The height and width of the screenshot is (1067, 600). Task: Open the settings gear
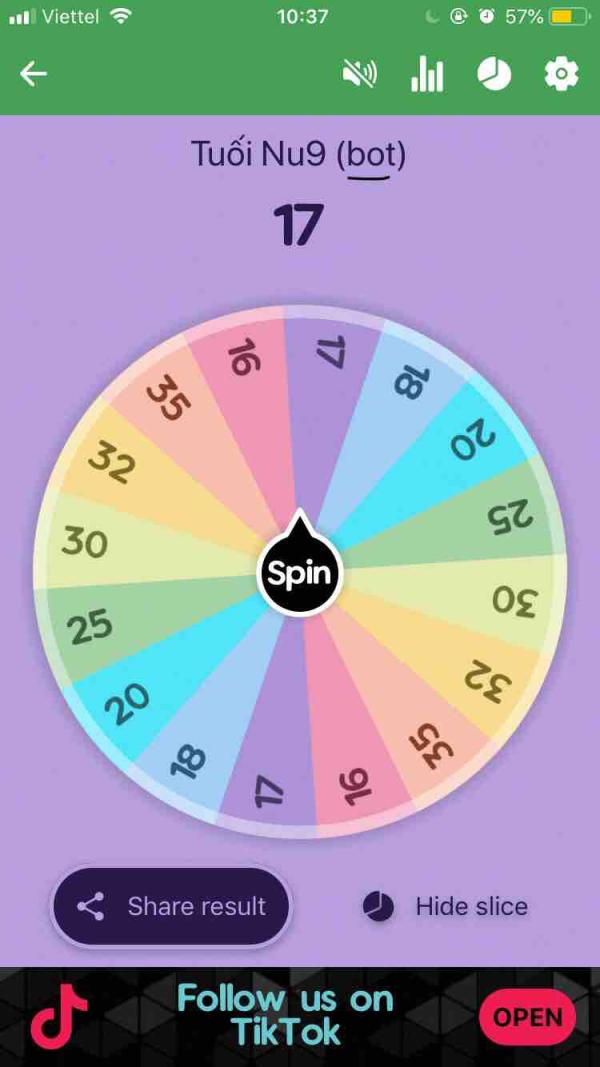pyautogui.click(x=561, y=73)
